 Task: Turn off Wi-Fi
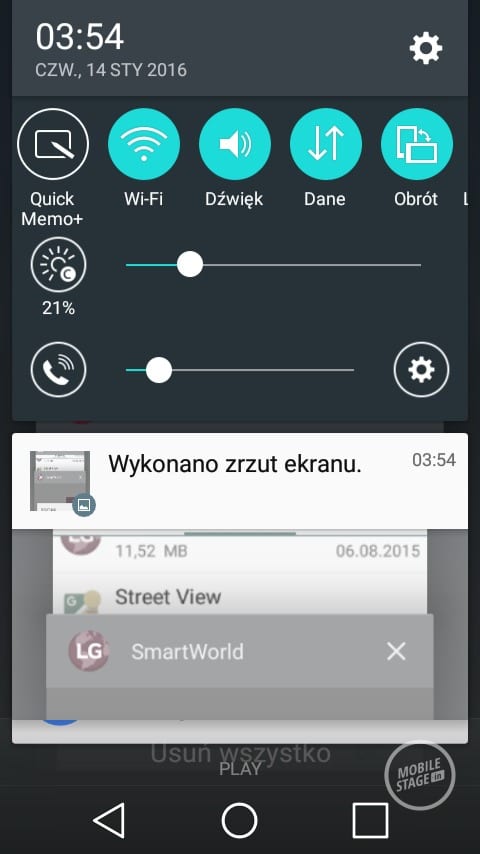point(144,144)
